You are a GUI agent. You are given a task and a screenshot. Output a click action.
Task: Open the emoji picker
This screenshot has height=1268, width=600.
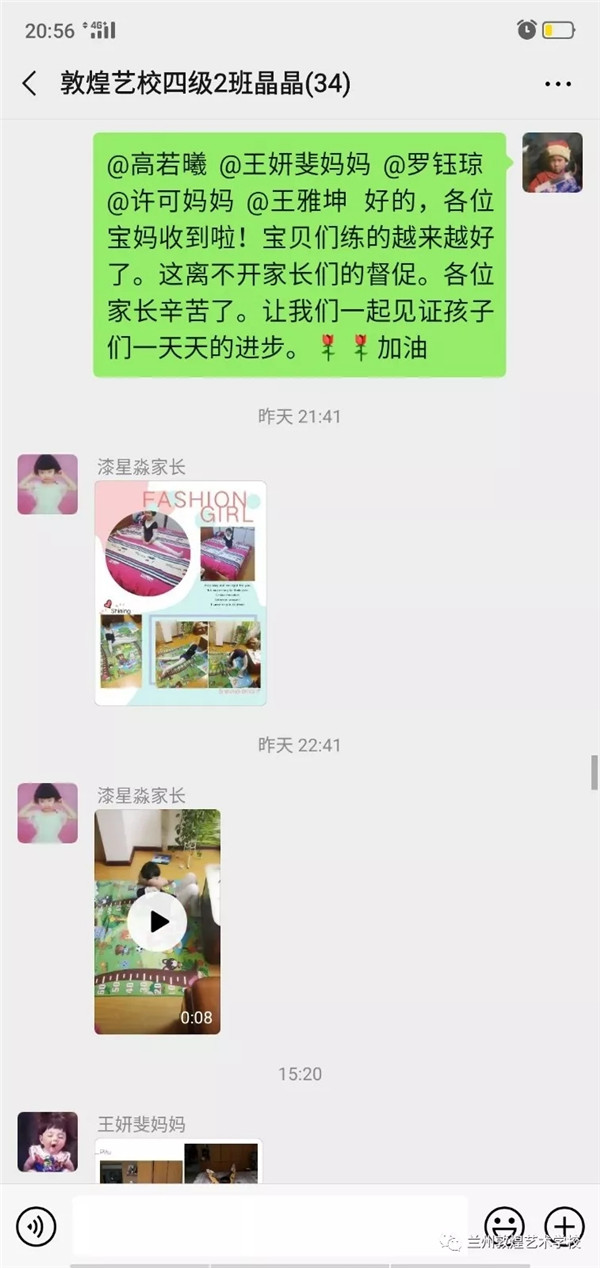pos(504,1225)
